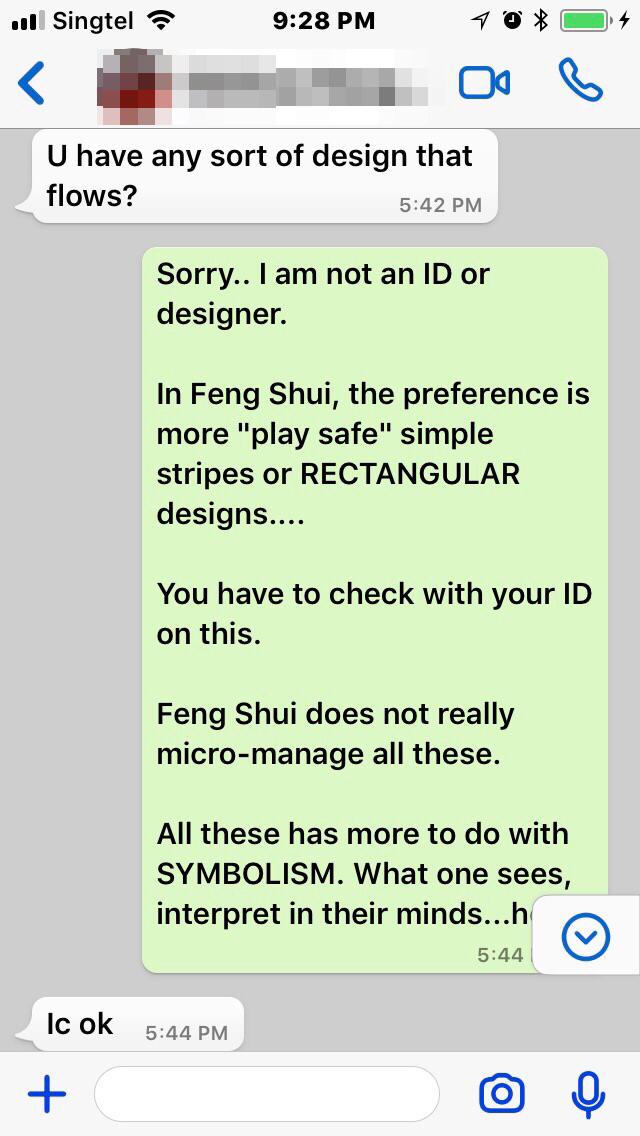
Task: Open the camera to send a photo
Action: click(502, 1094)
